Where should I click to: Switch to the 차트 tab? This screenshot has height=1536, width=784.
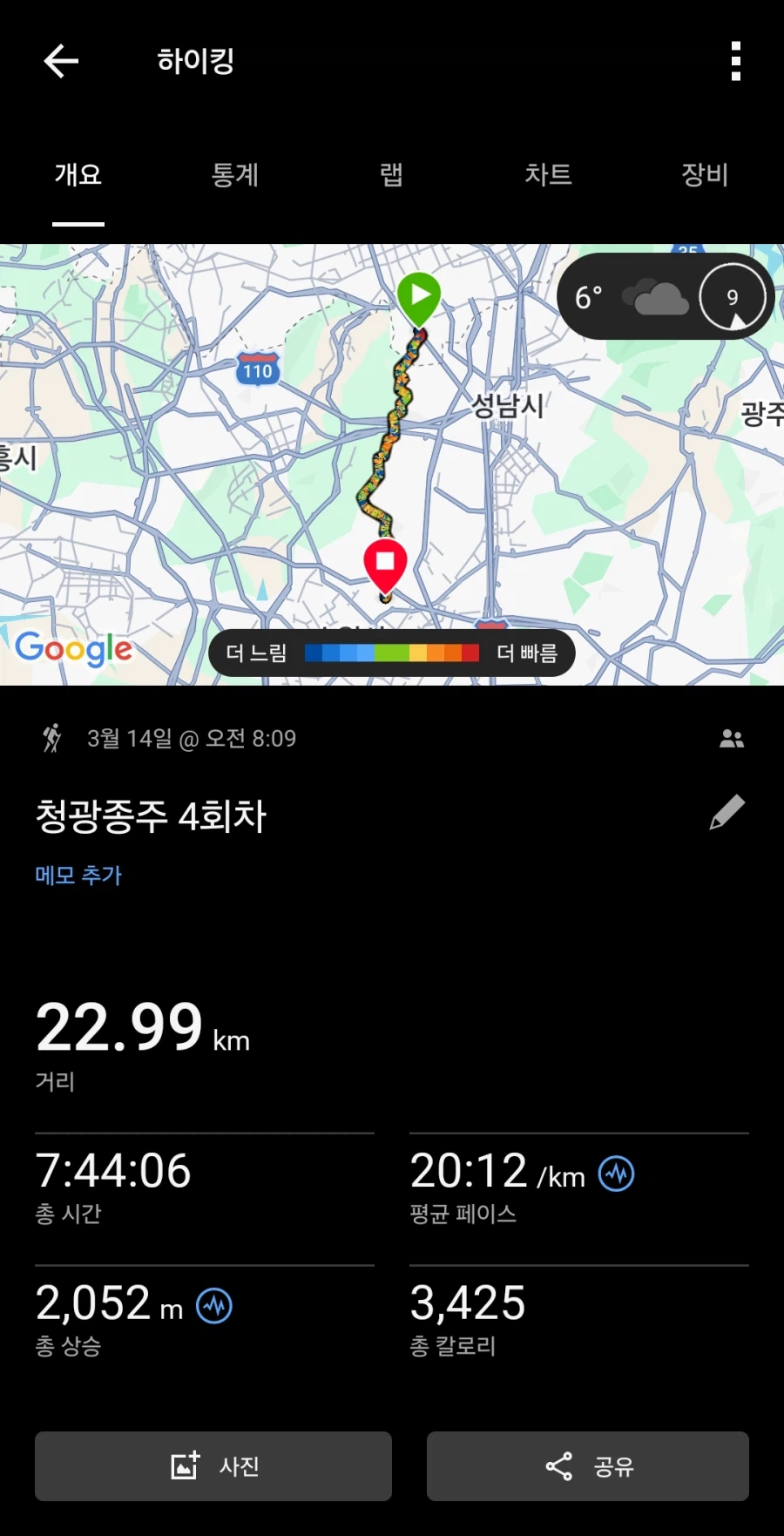[549, 175]
